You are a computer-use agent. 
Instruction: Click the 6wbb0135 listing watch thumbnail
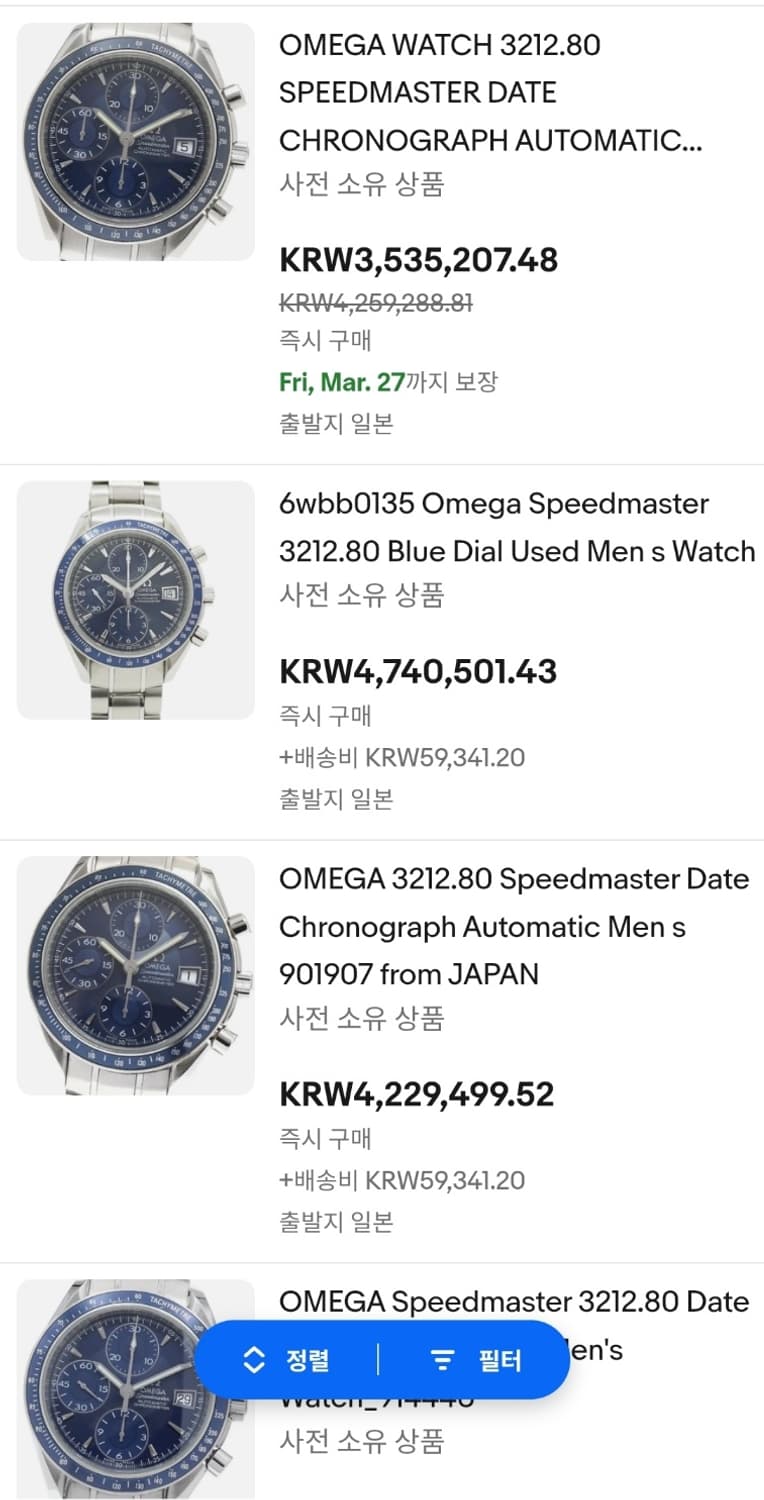click(135, 598)
